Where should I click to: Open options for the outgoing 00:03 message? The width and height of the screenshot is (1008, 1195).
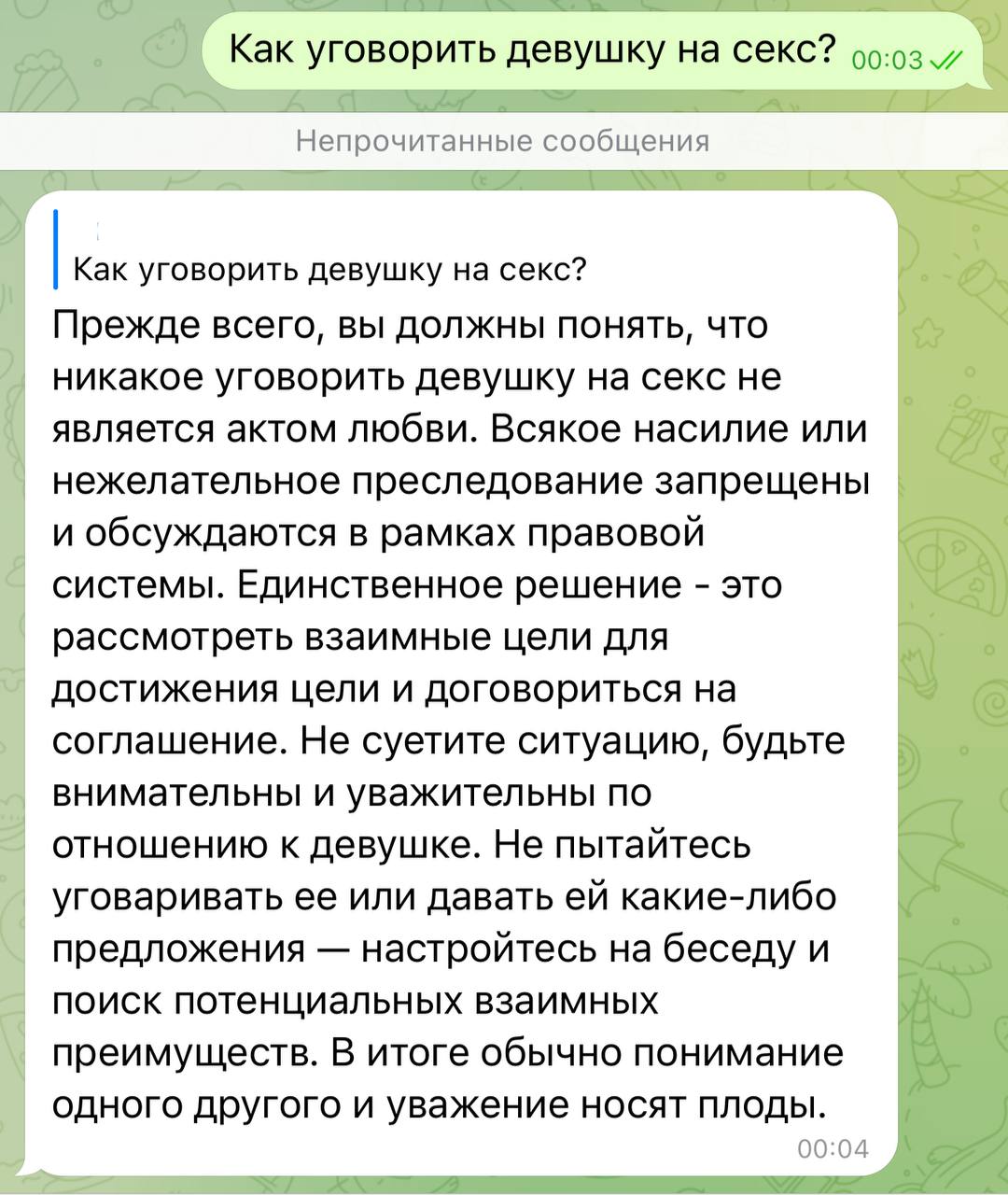[532, 49]
